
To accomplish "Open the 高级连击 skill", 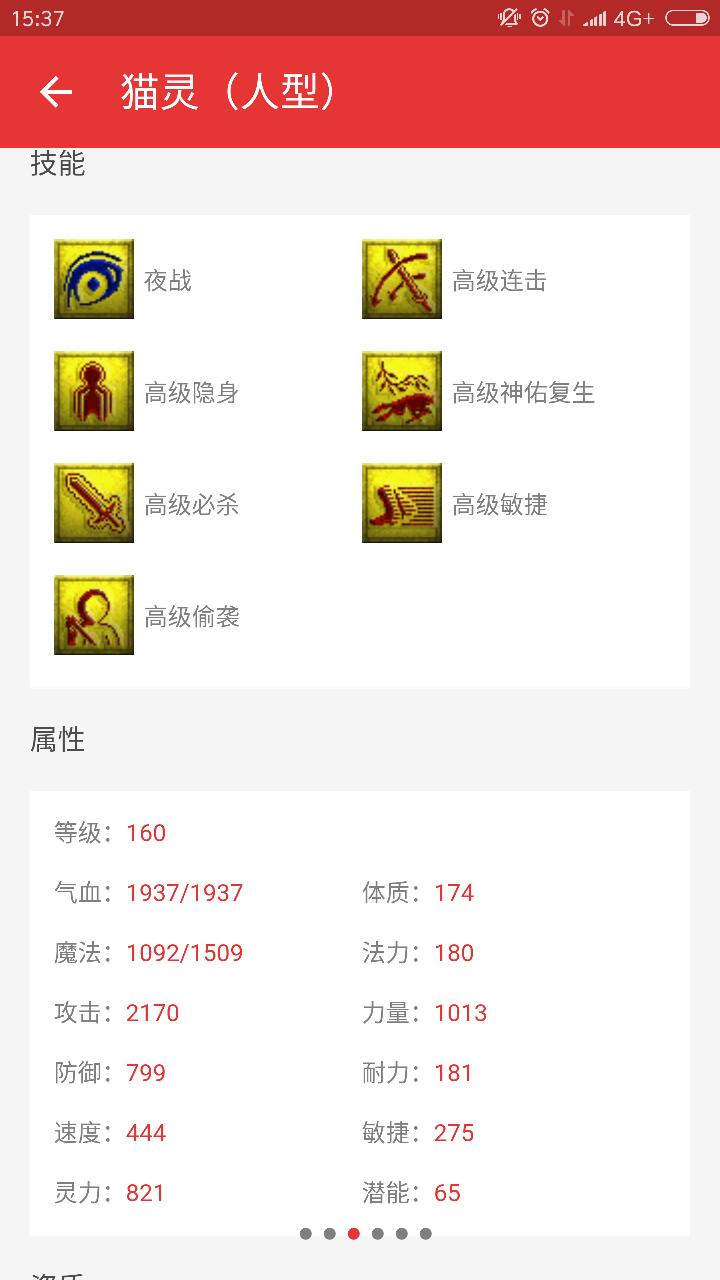I will 402,280.
